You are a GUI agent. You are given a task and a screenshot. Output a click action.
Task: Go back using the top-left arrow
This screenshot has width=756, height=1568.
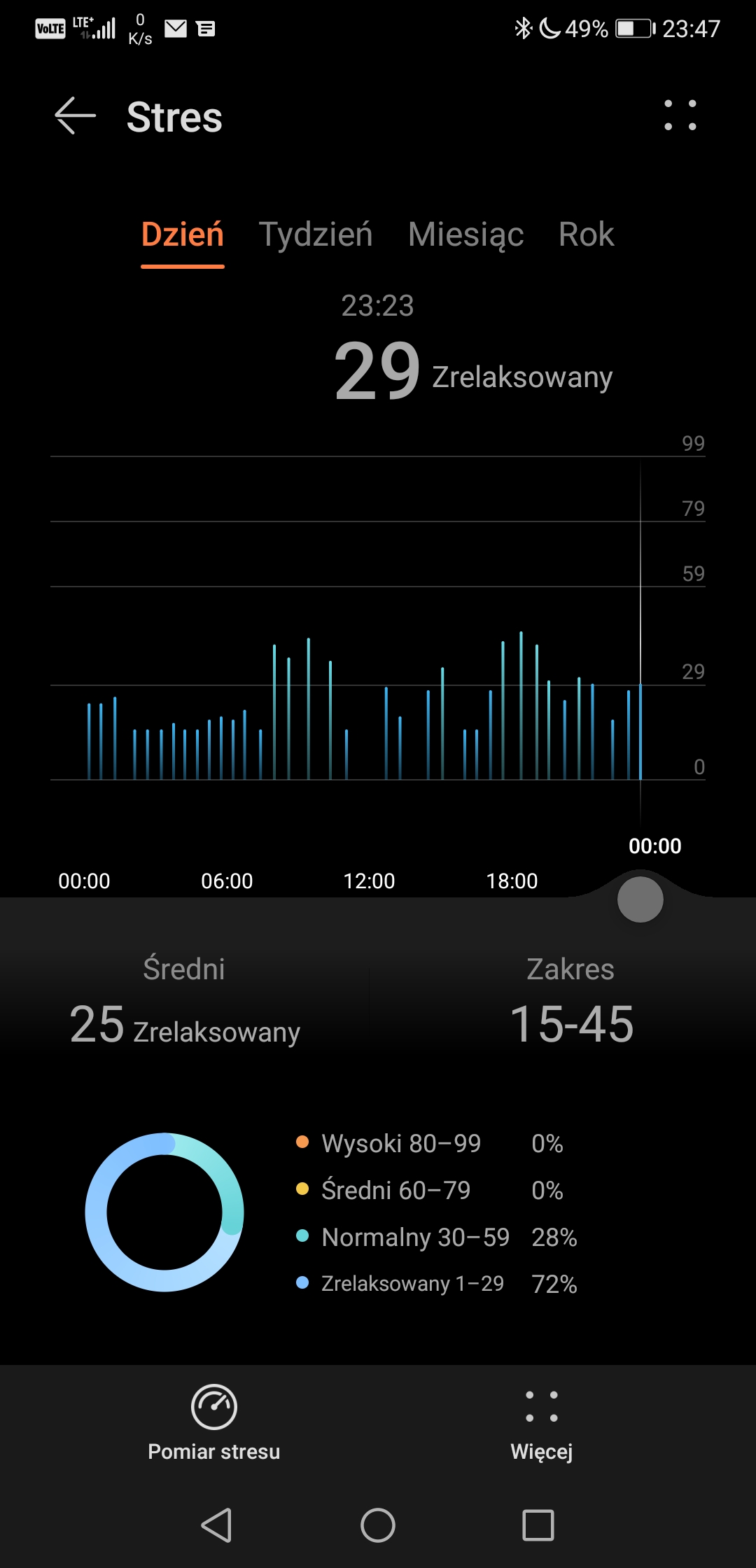point(75,115)
